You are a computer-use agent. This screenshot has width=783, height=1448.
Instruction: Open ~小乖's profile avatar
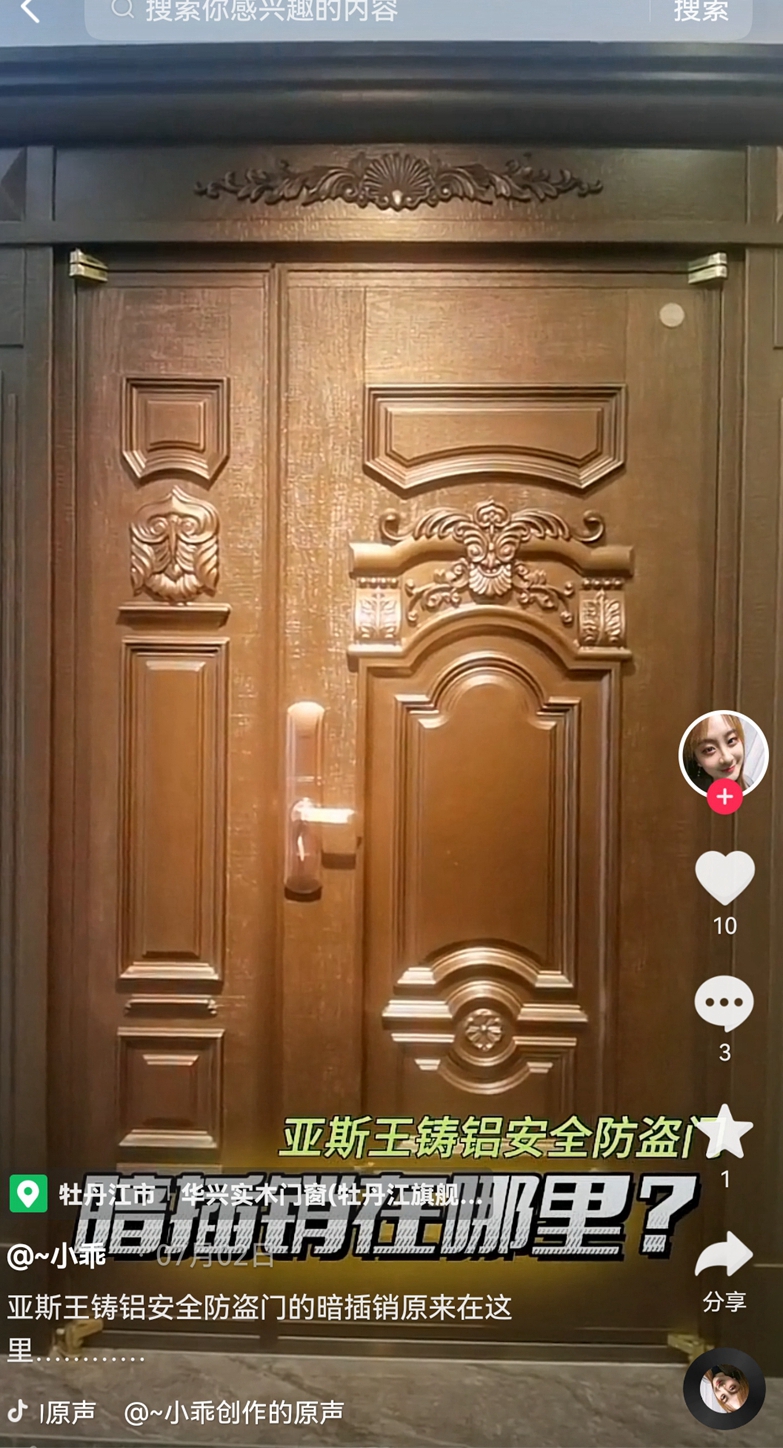click(723, 753)
